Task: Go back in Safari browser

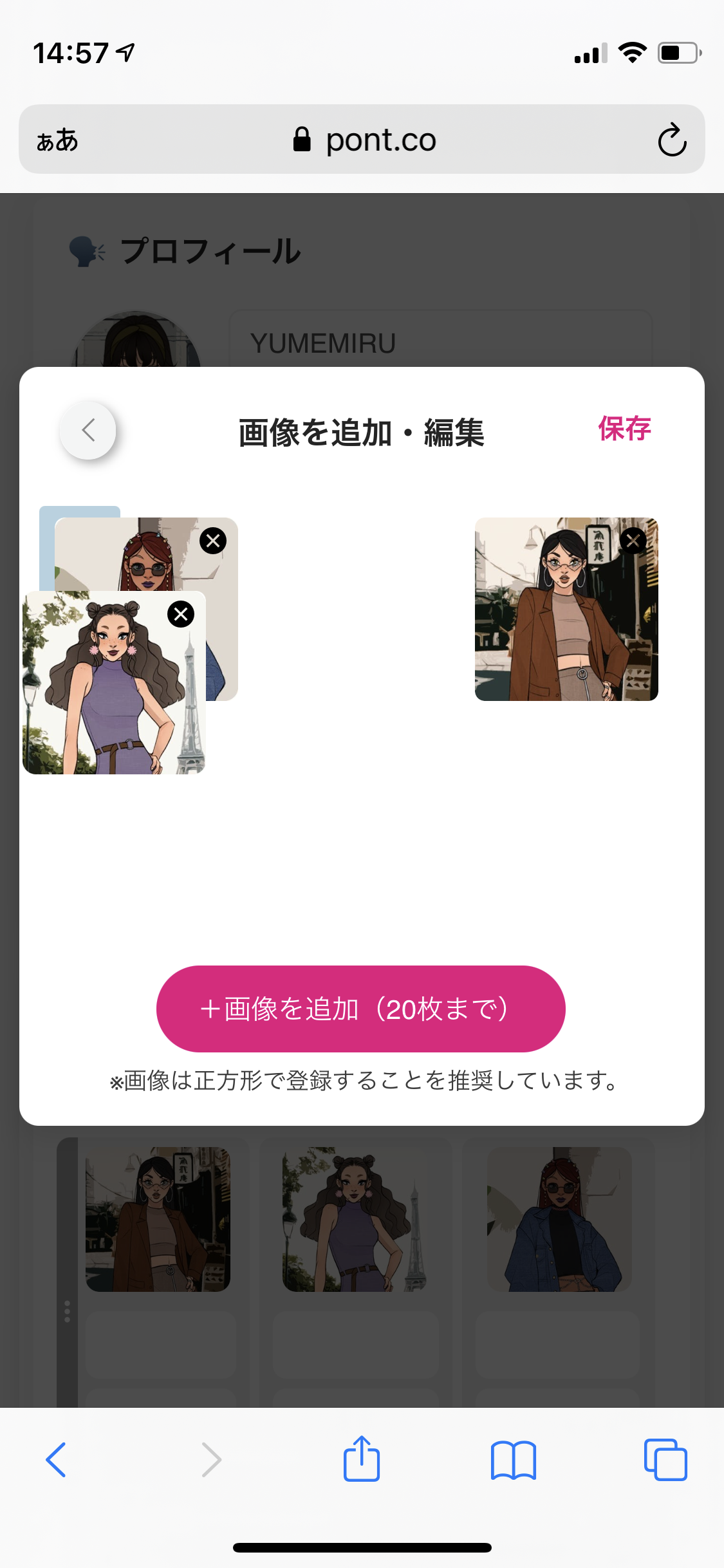Action: tap(56, 1459)
